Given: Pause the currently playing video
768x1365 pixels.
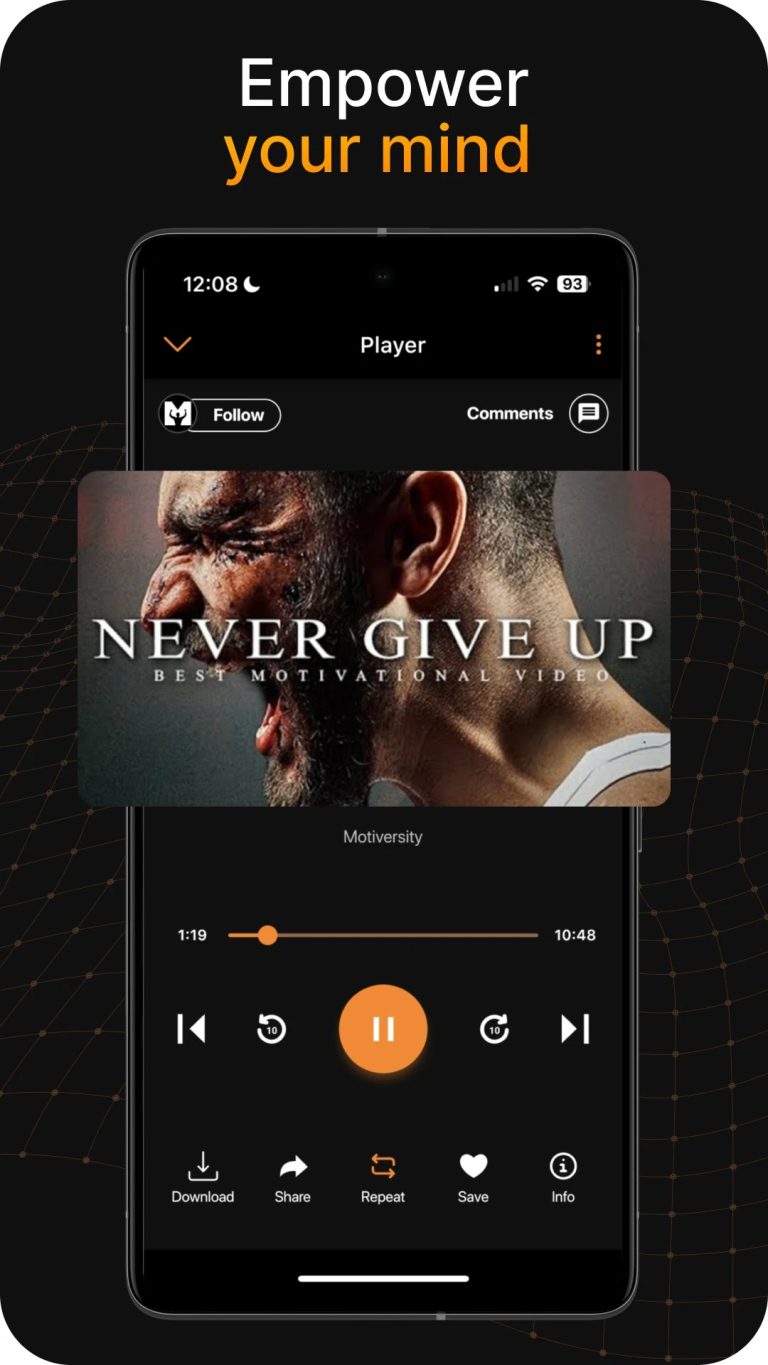Looking at the screenshot, I should [x=383, y=1029].
